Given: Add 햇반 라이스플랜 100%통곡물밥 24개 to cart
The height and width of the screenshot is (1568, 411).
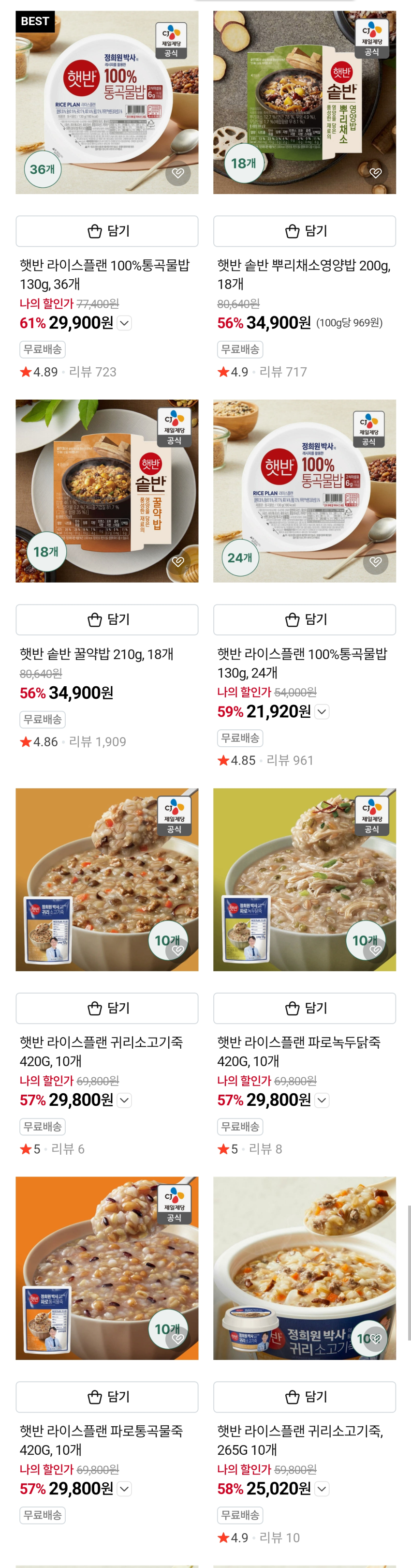Looking at the screenshot, I should point(305,619).
